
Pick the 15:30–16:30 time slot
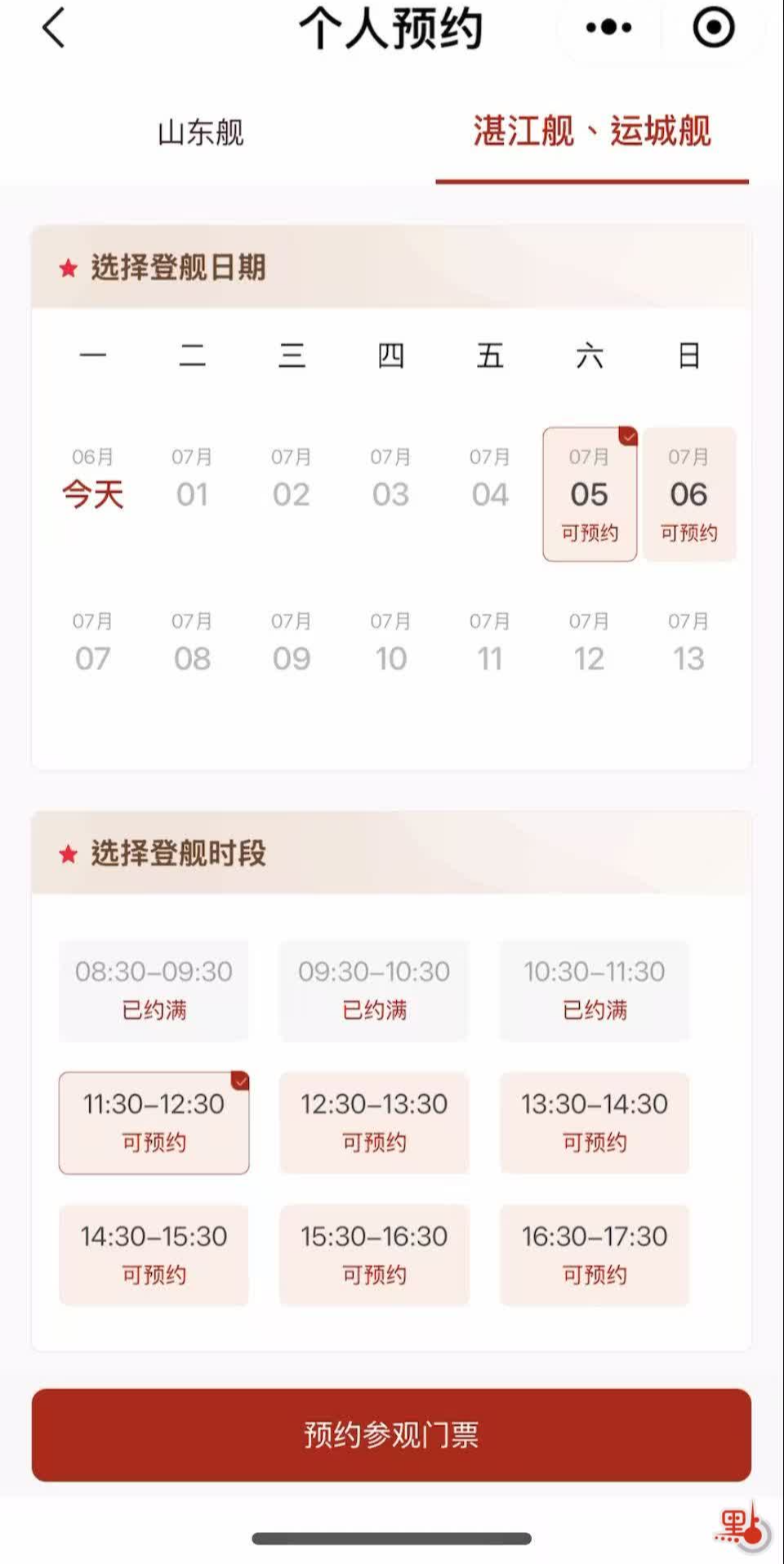tap(374, 1255)
